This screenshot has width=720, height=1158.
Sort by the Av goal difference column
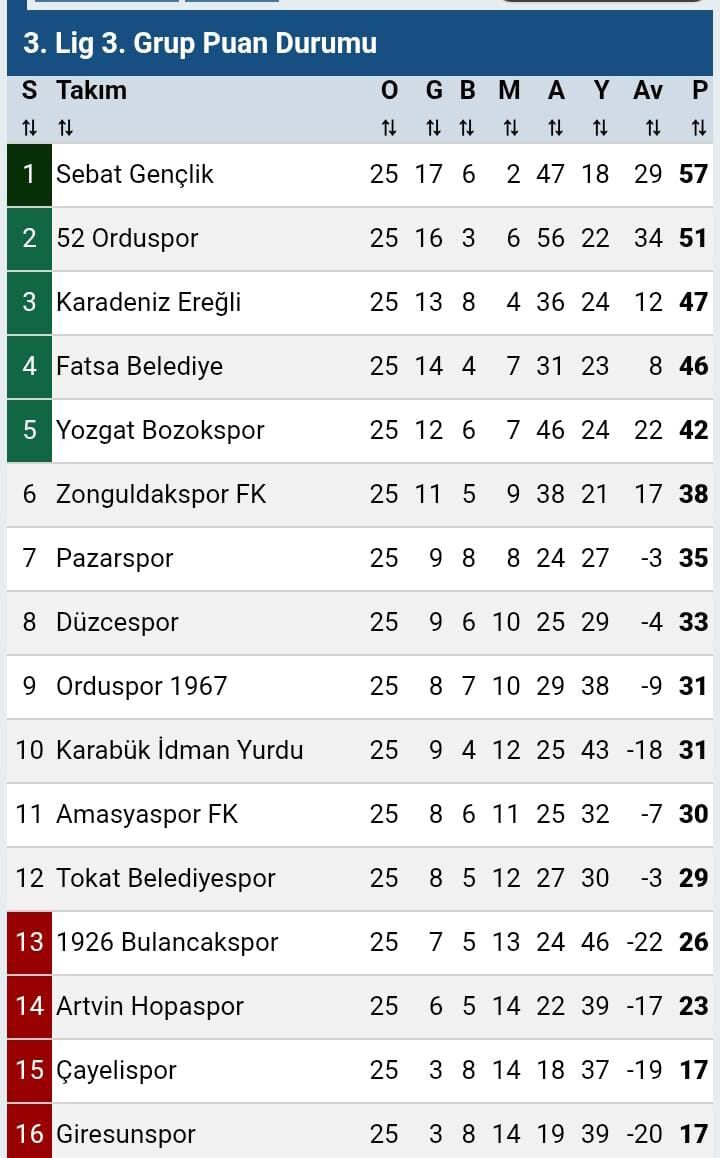(652, 128)
